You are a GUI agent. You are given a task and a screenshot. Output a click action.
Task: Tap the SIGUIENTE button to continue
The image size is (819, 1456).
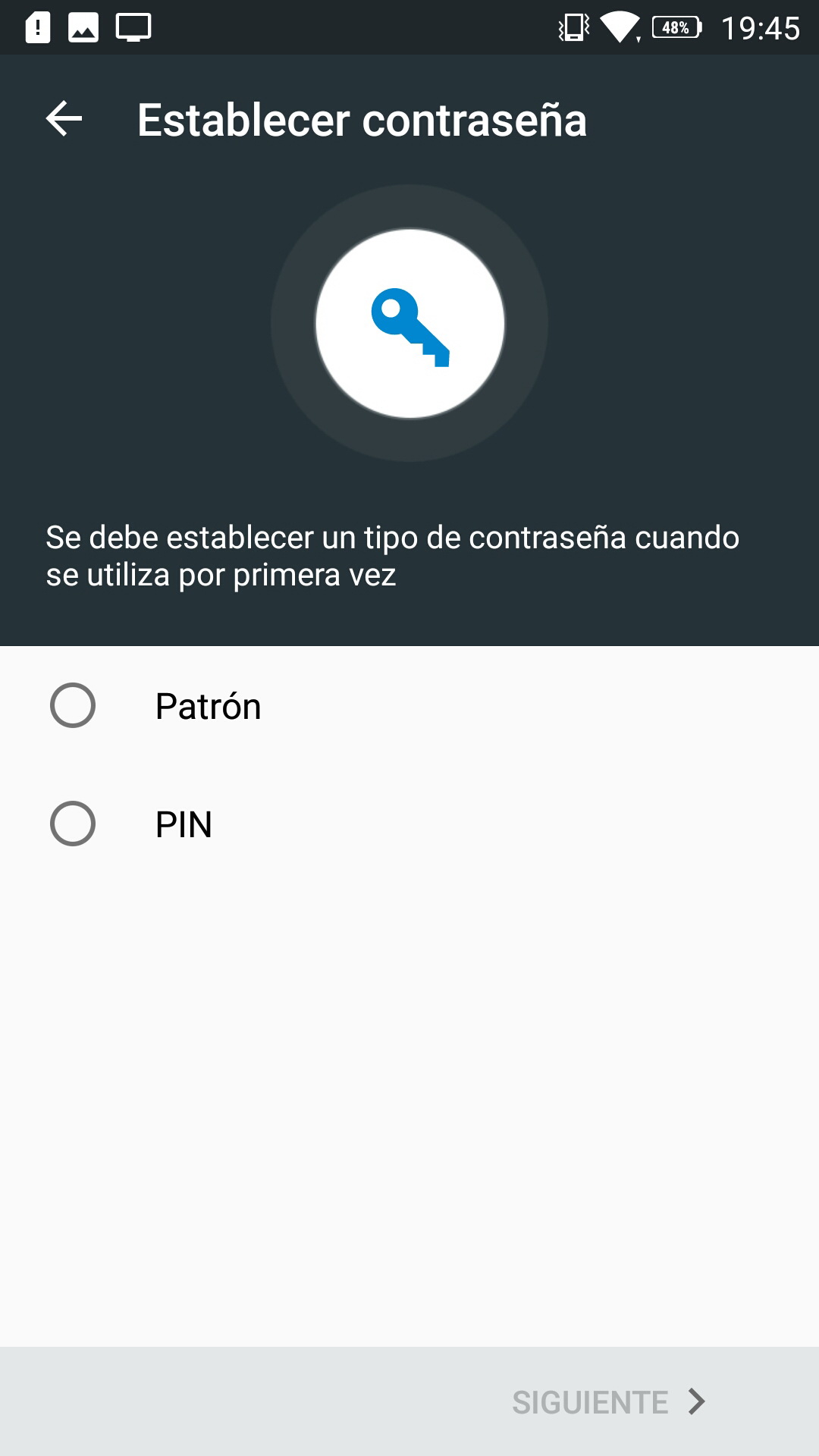point(609,1402)
